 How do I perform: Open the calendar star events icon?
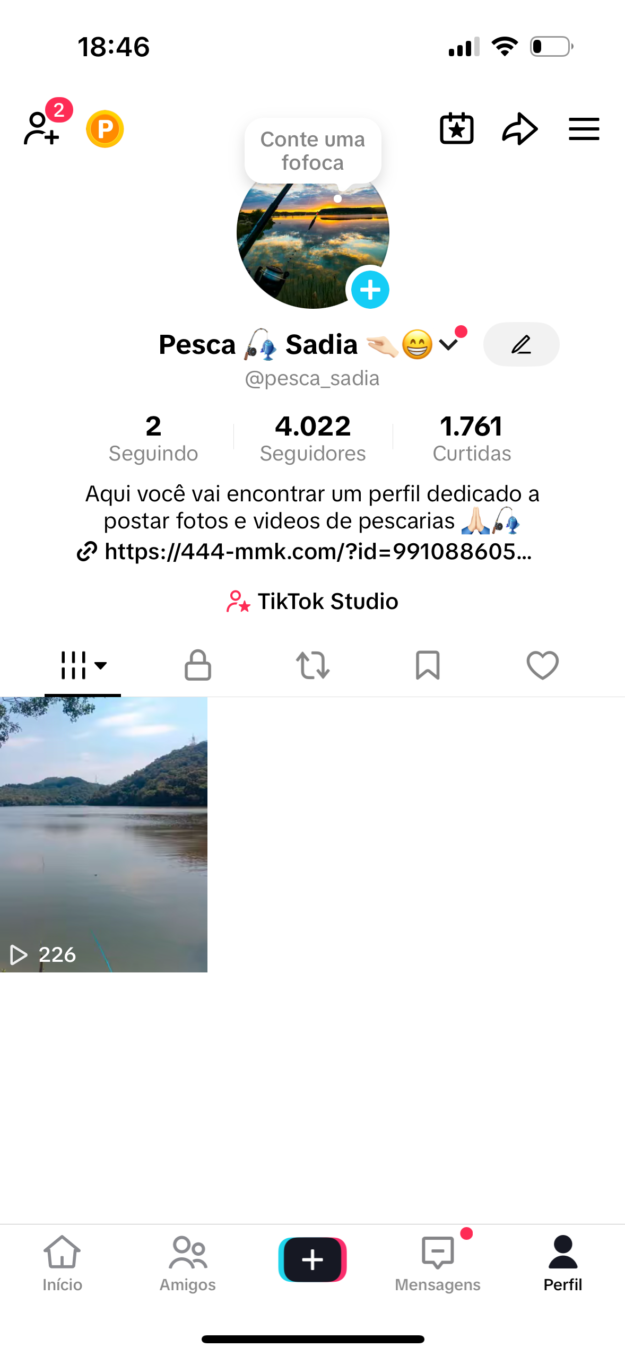457,129
